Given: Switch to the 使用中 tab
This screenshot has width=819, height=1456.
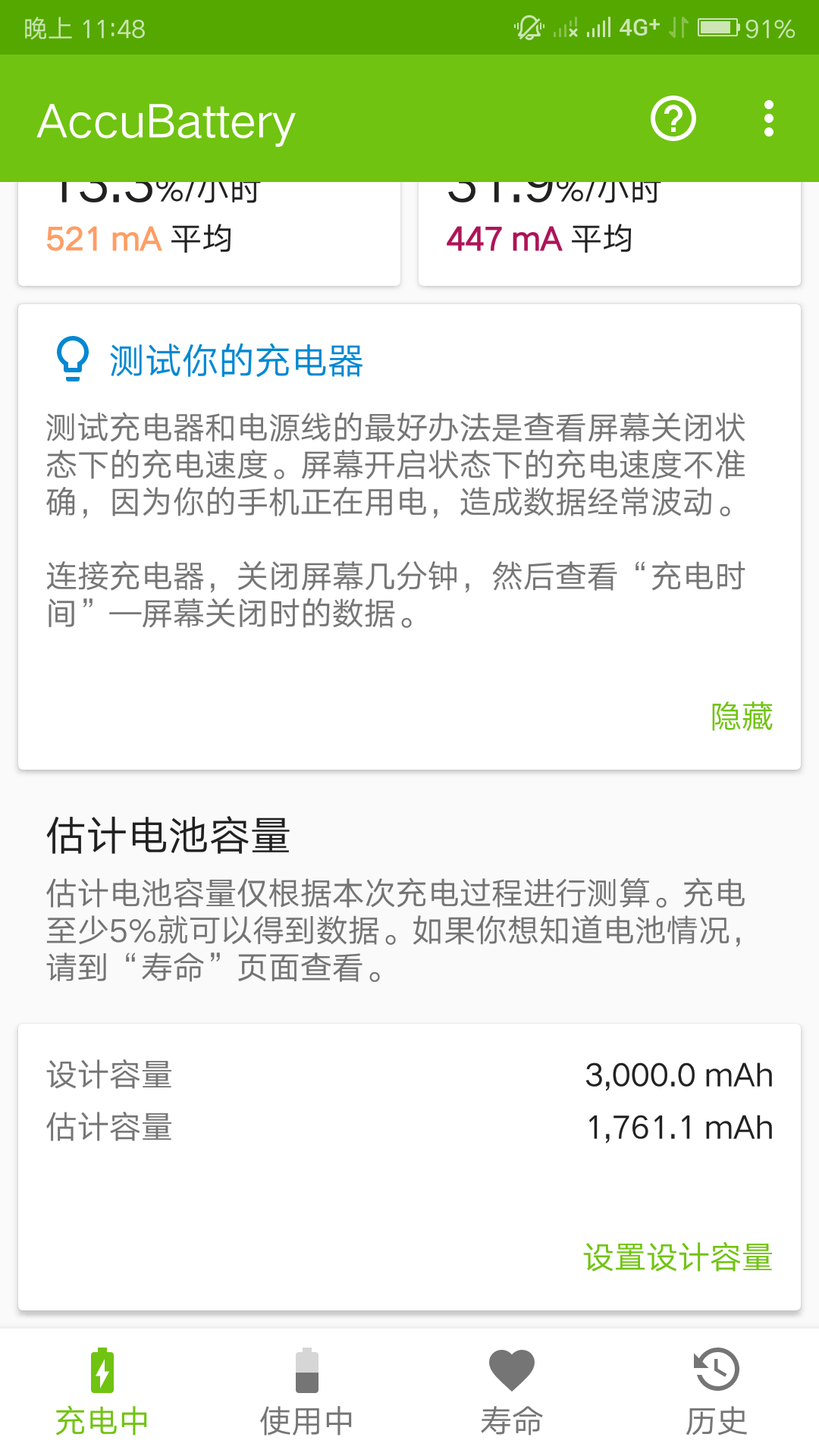Looking at the screenshot, I should coord(307,1392).
